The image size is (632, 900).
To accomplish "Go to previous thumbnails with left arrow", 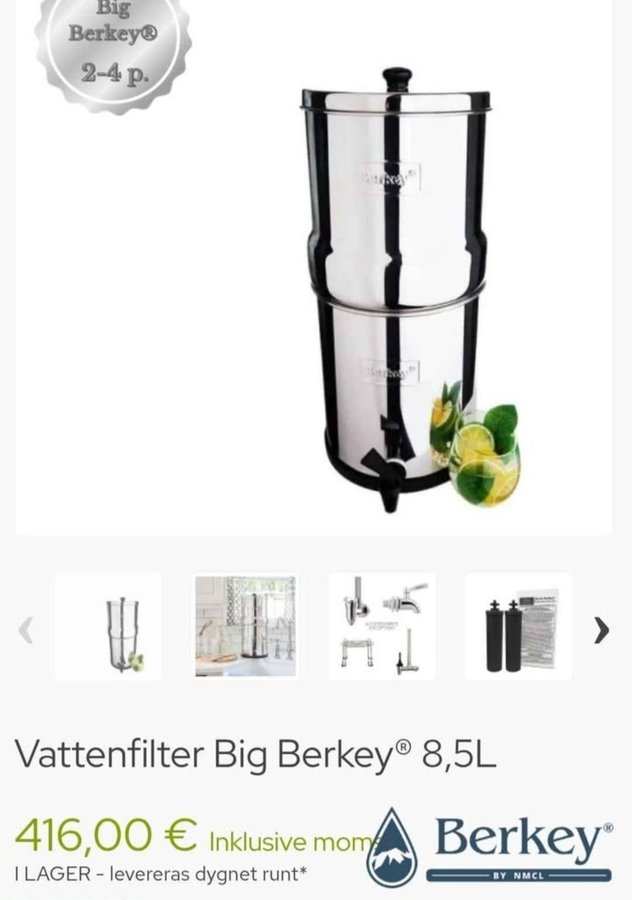I will tap(27, 631).
